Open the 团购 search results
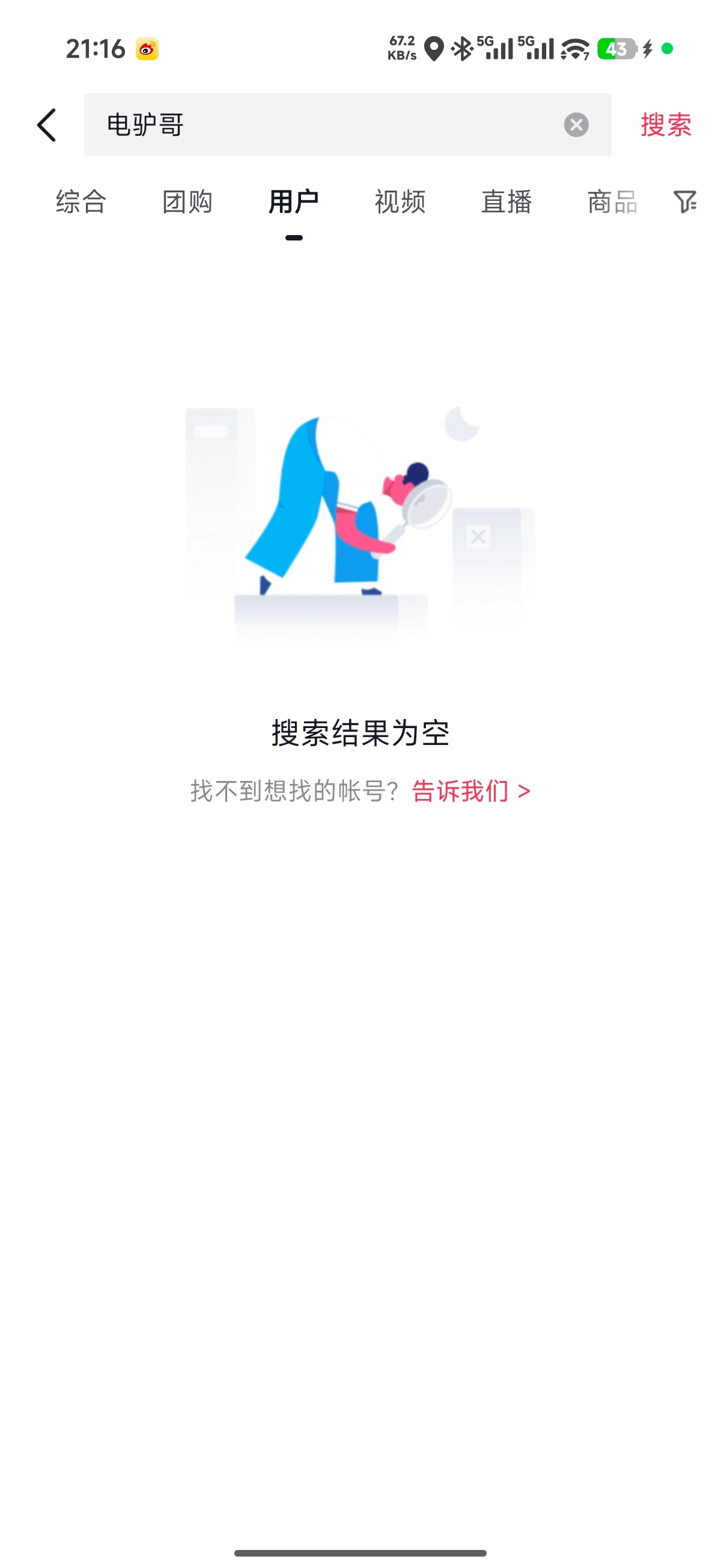Image resolution: width=721 pixels, height=1568 pixels. pyautogui.click(x=187, y=203)
